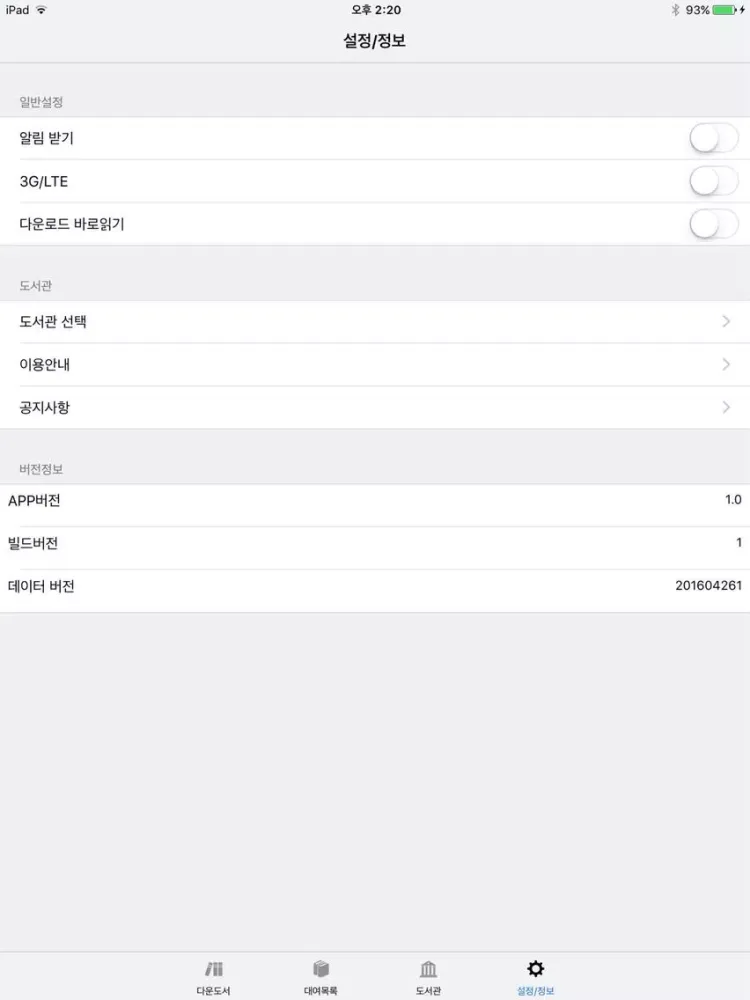Enable the 알림 받기 switch
Image resolution: width=750 pixels, height=1000 pixels.
[x=713, y=139]
